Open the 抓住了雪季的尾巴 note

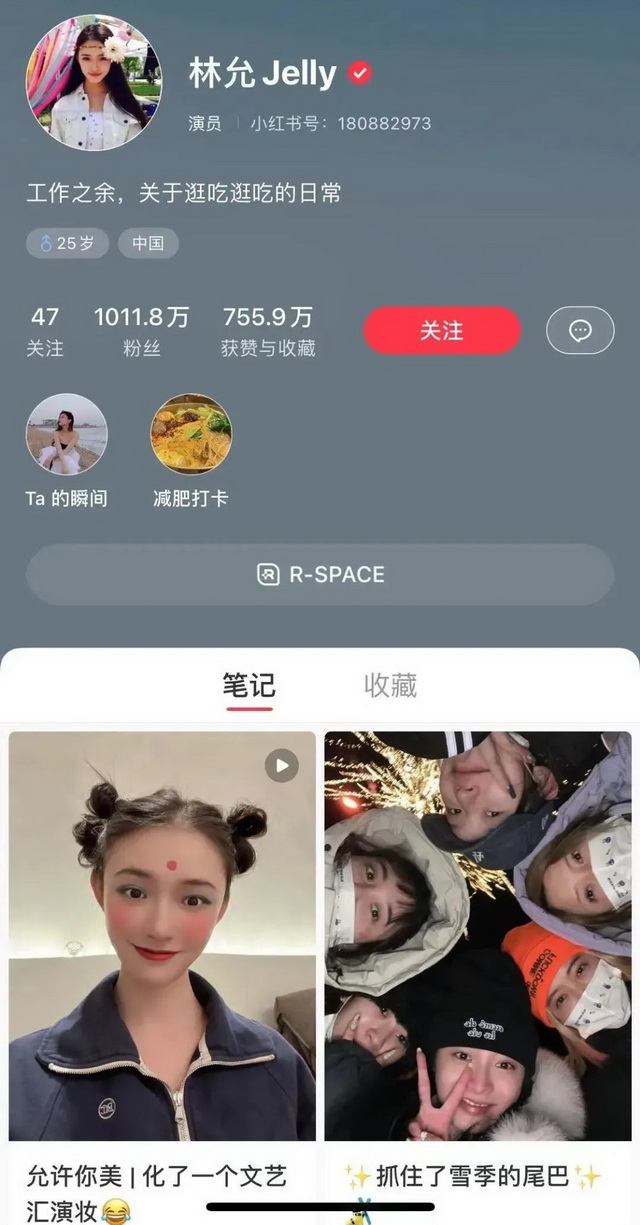[478, 935]
